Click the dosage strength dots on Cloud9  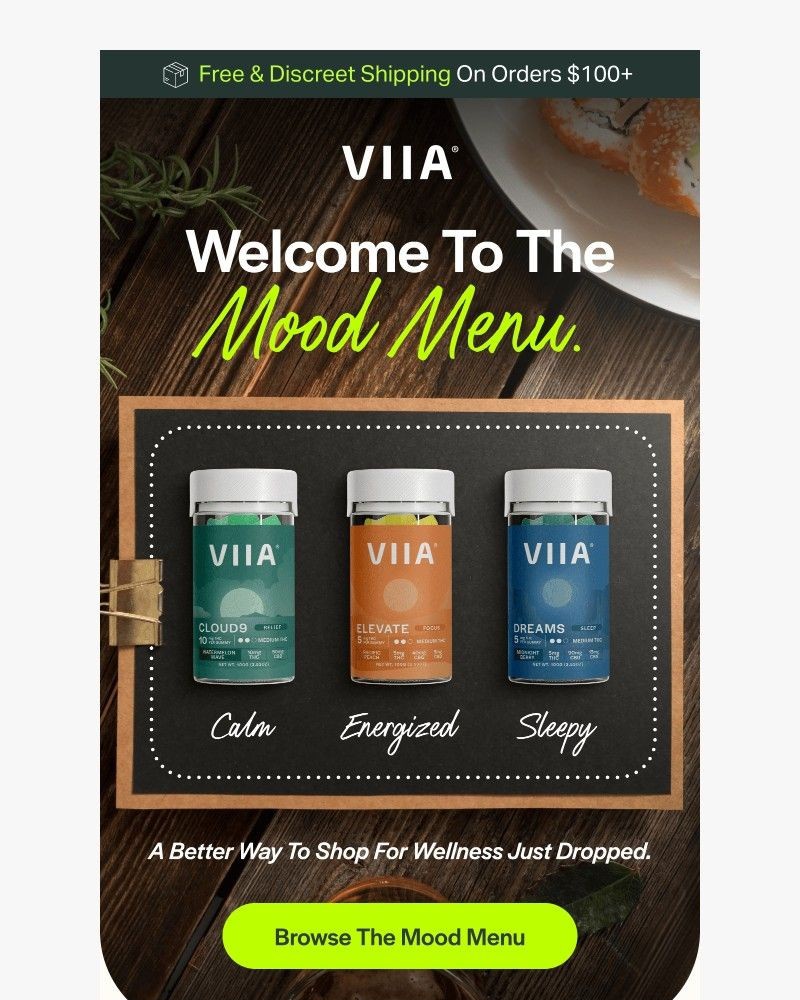(x=242, y=641)
